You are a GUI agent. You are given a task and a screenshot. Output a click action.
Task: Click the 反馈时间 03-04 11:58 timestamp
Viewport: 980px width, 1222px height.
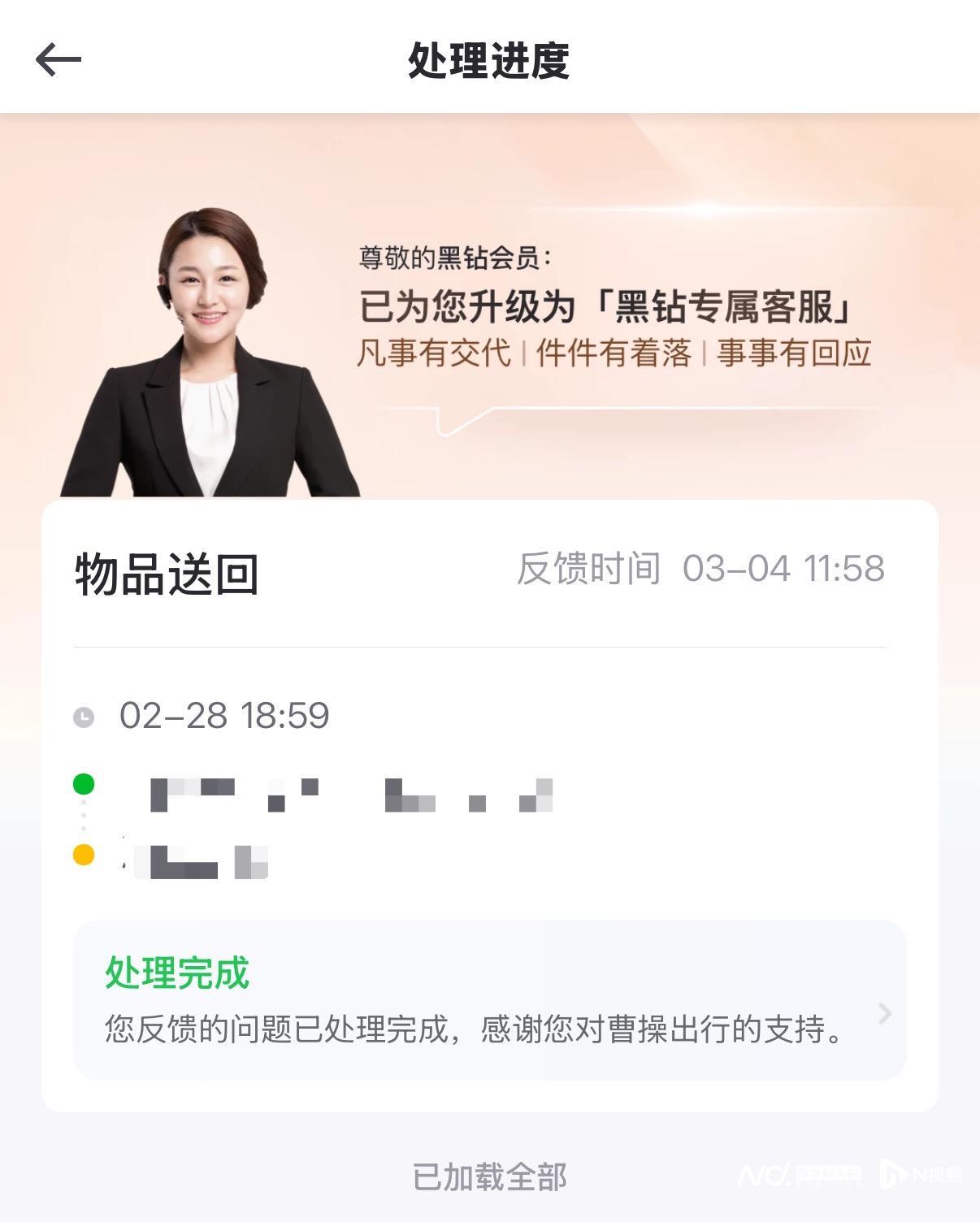(700, 569)
